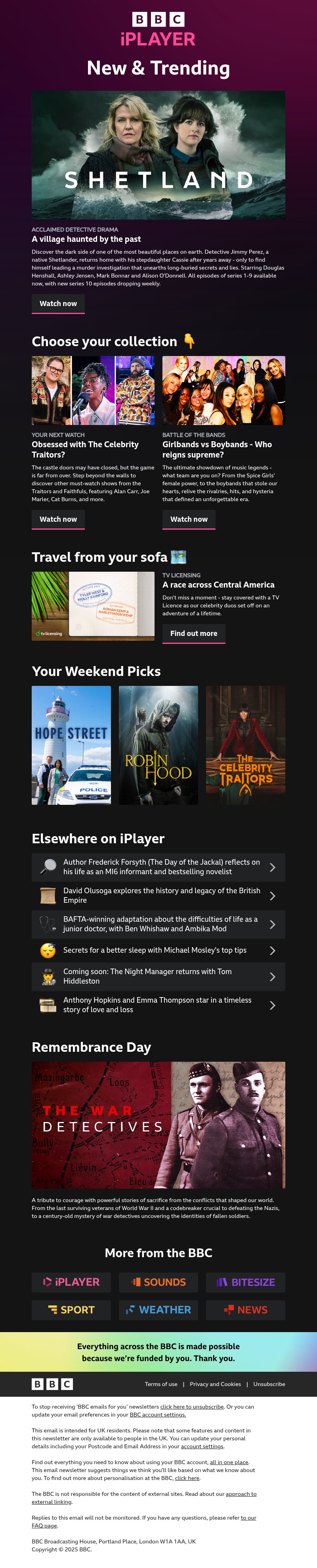Go to BBC Sounds
This screenshot has width=317, height=1568.
pyautogui.click(x=158, y=1282)
